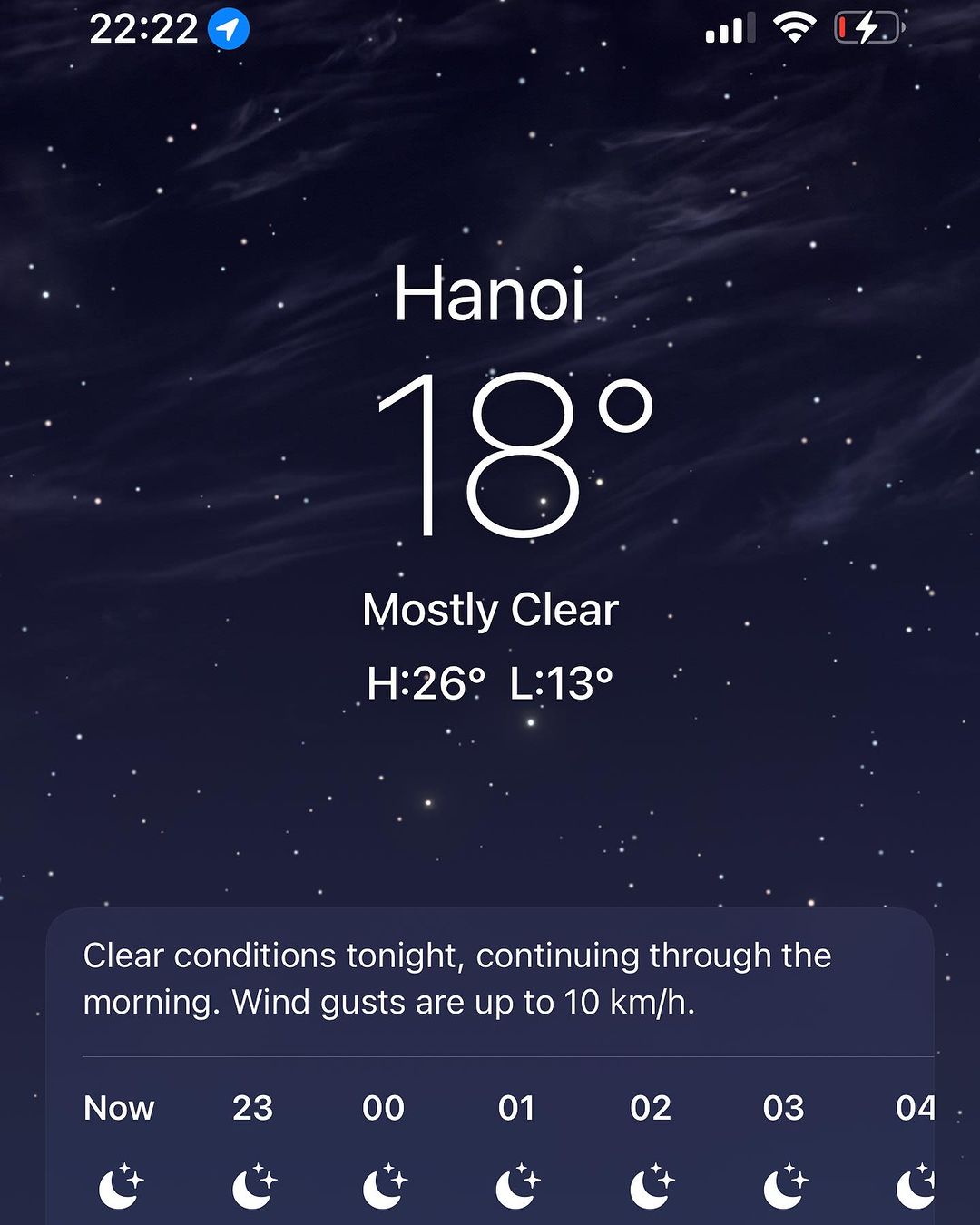Open the hourly forecast card details
Image resolution: width=980 pixels, height=1225 pixels.
490,980
